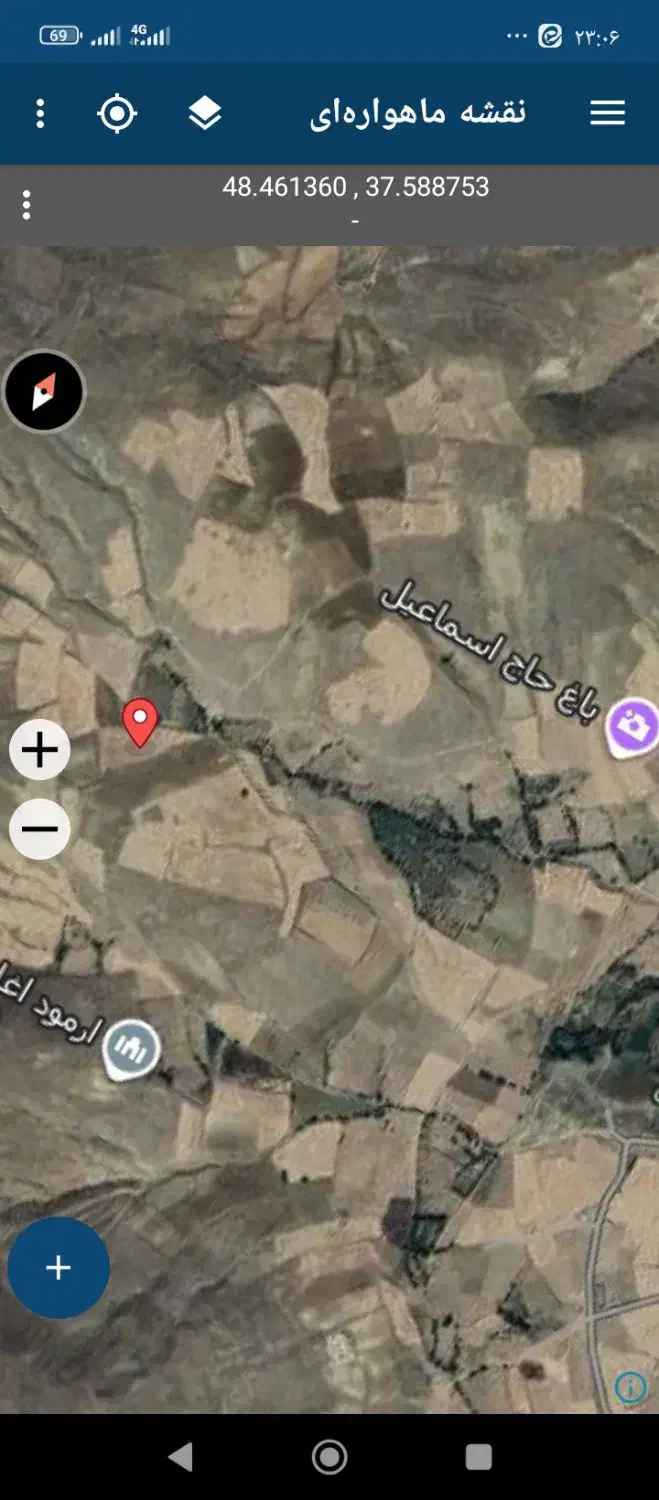Reset map orientation with the compass
Screen dimensions: 659x1500
pyautogui.click(x=44, y=392)
